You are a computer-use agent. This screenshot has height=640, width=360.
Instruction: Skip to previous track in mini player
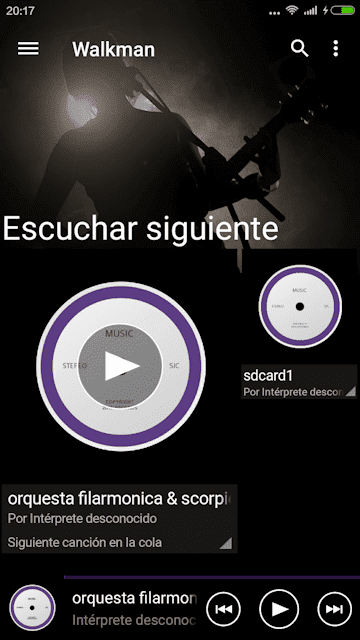coord(224,609)
